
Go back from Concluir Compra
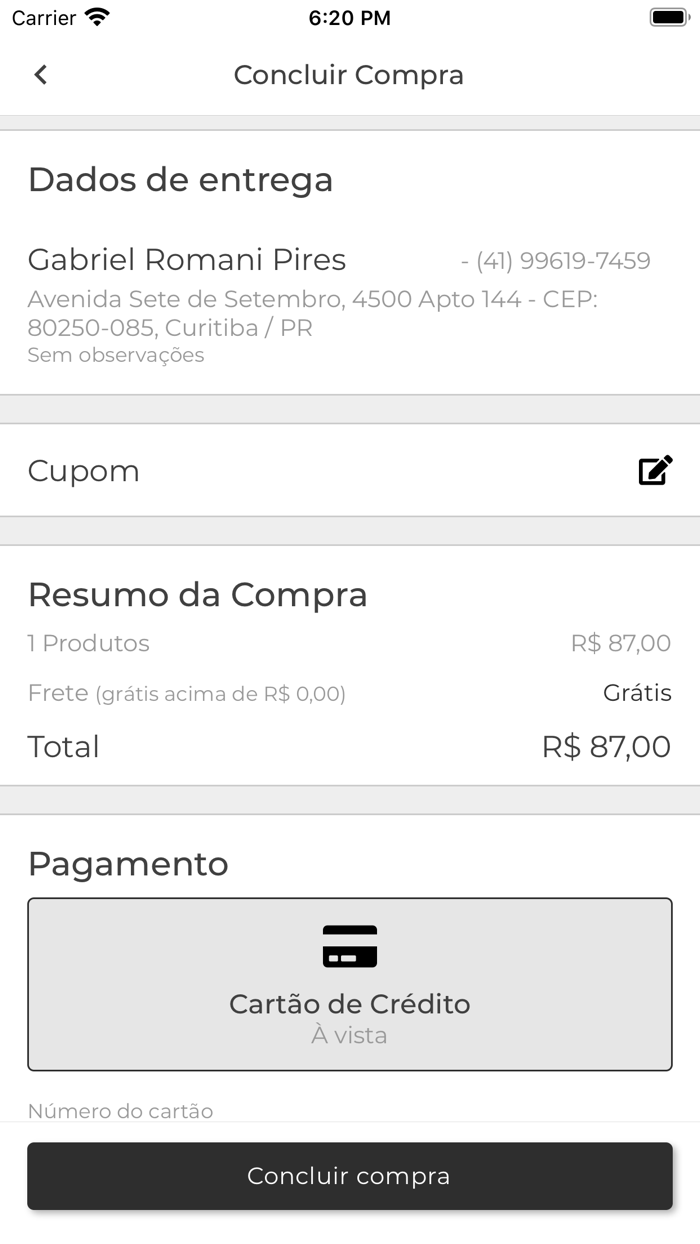40,75
